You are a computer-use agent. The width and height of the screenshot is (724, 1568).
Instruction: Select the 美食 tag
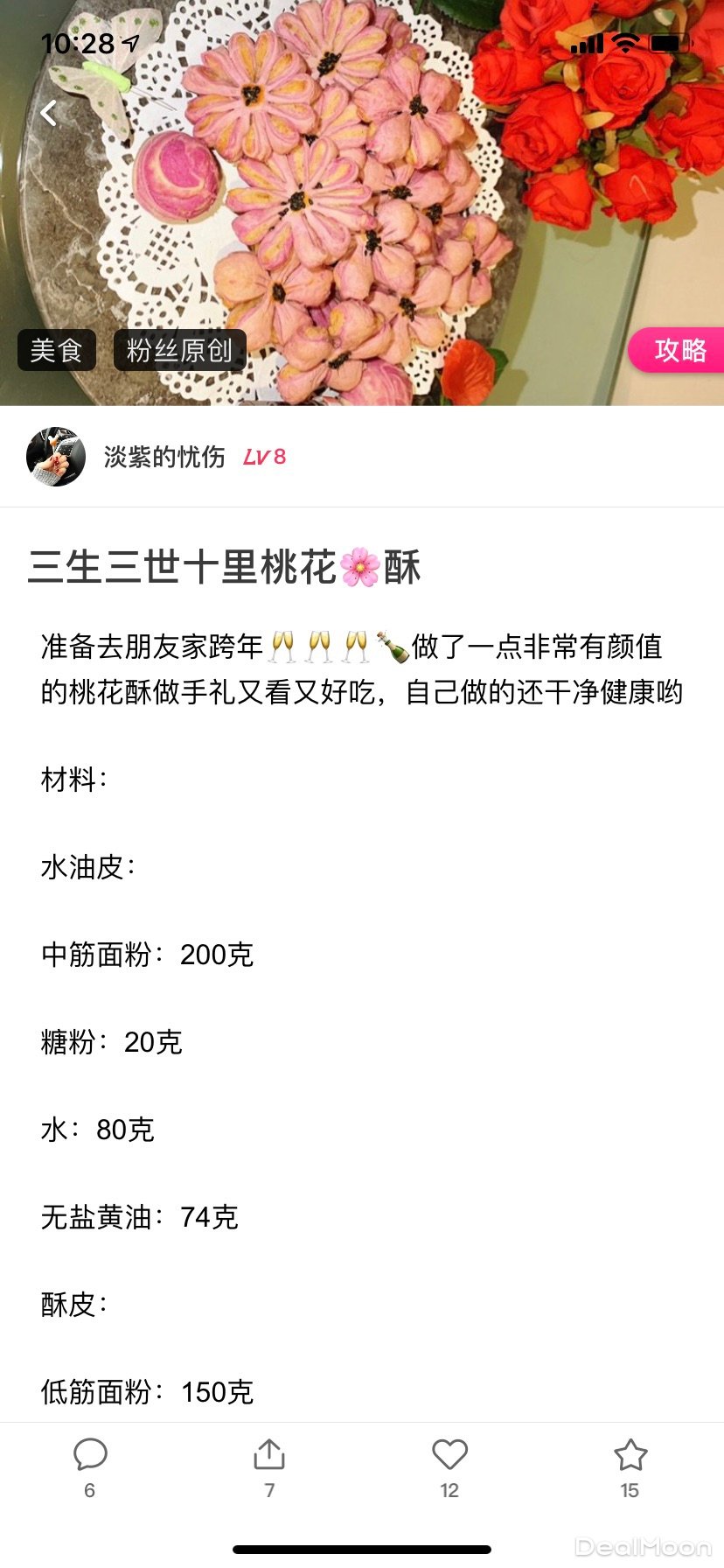[x=56, y=351]
